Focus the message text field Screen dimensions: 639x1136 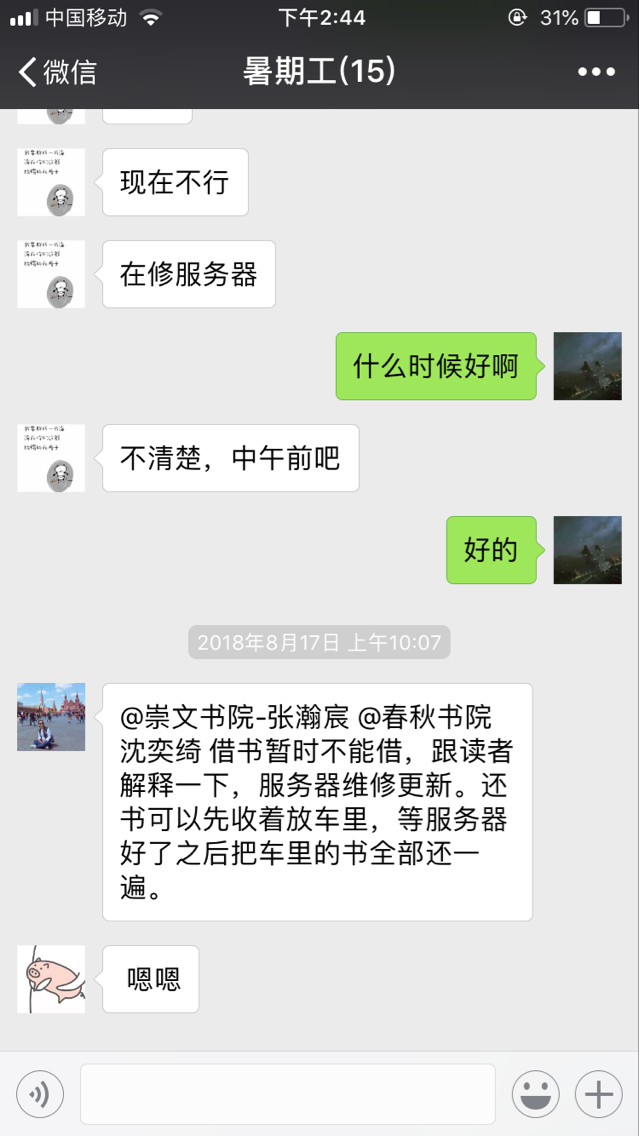pyautogui.click(x=287, y=1094)
